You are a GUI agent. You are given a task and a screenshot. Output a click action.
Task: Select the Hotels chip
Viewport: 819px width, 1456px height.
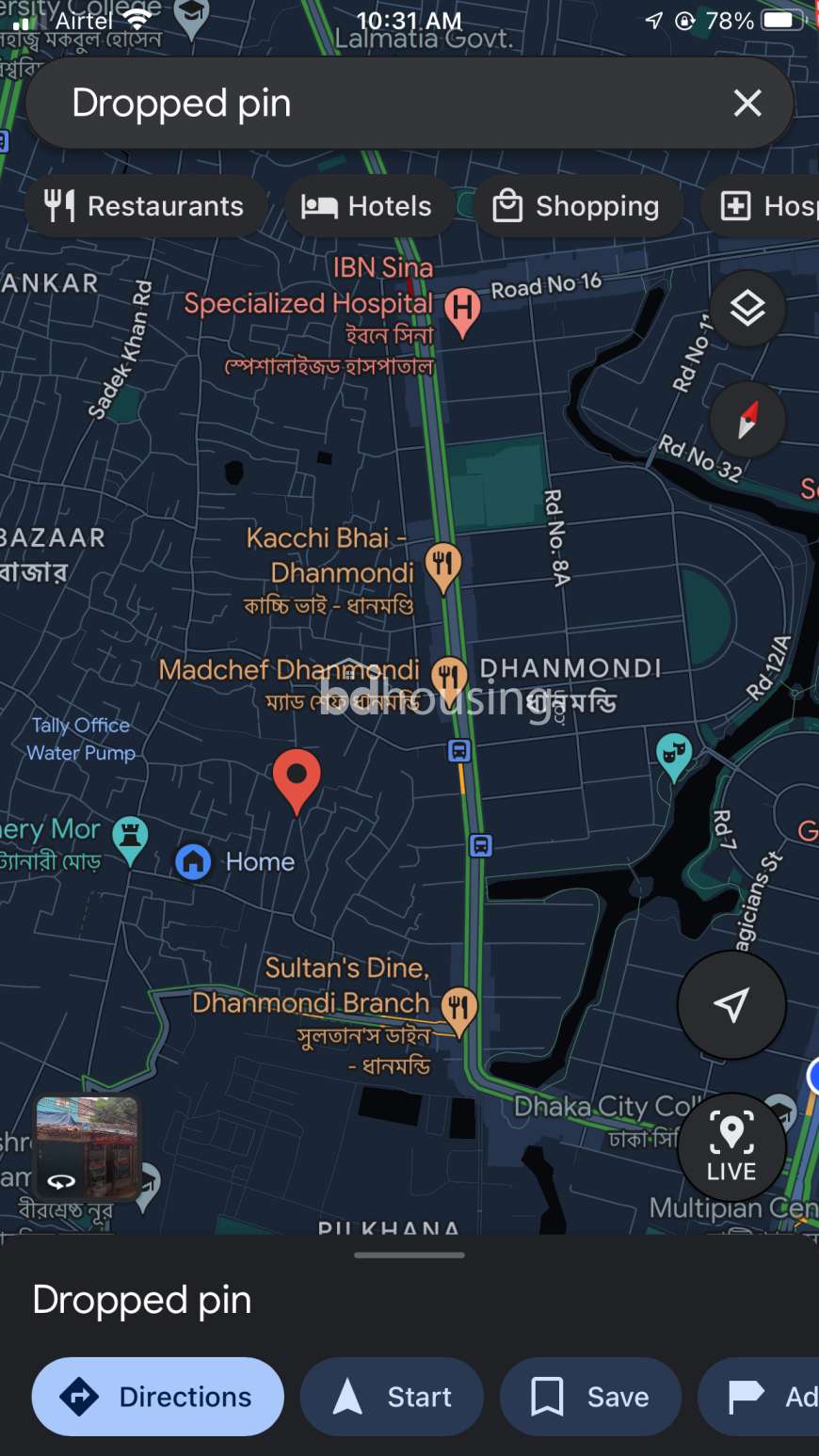tap(368, 206)
